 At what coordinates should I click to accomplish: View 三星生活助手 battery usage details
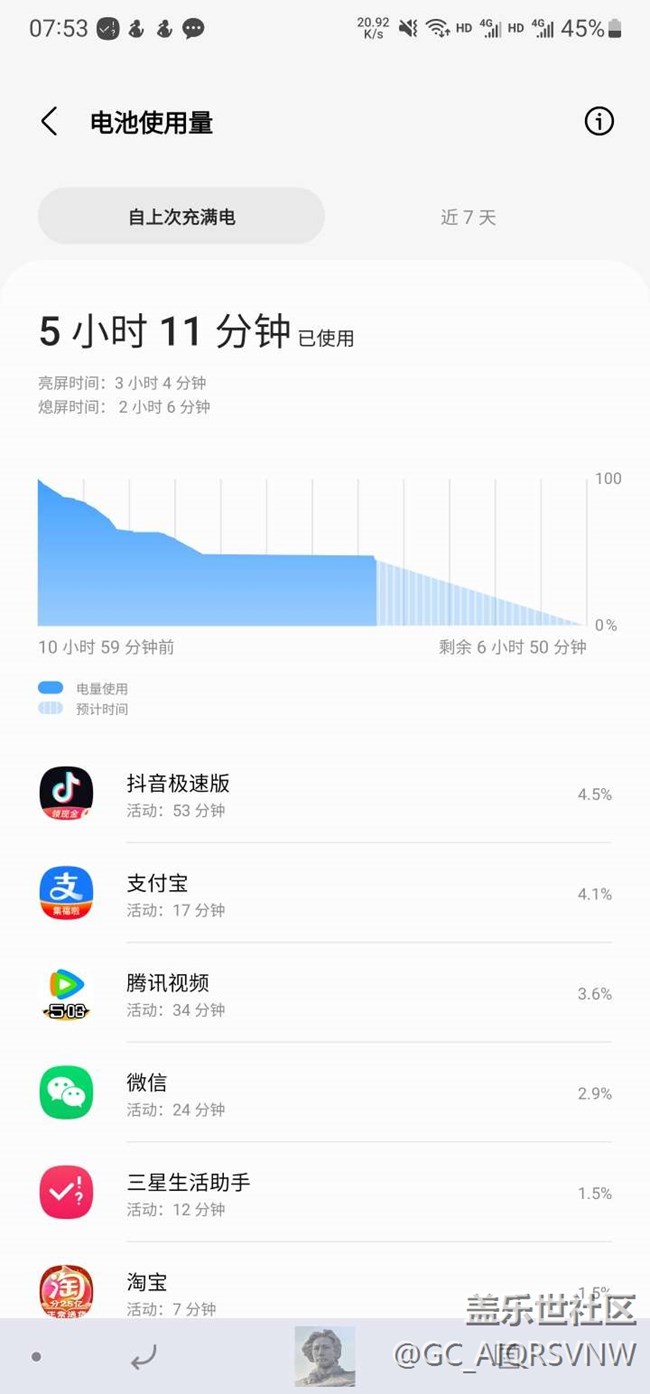[x=325, y=1193]
